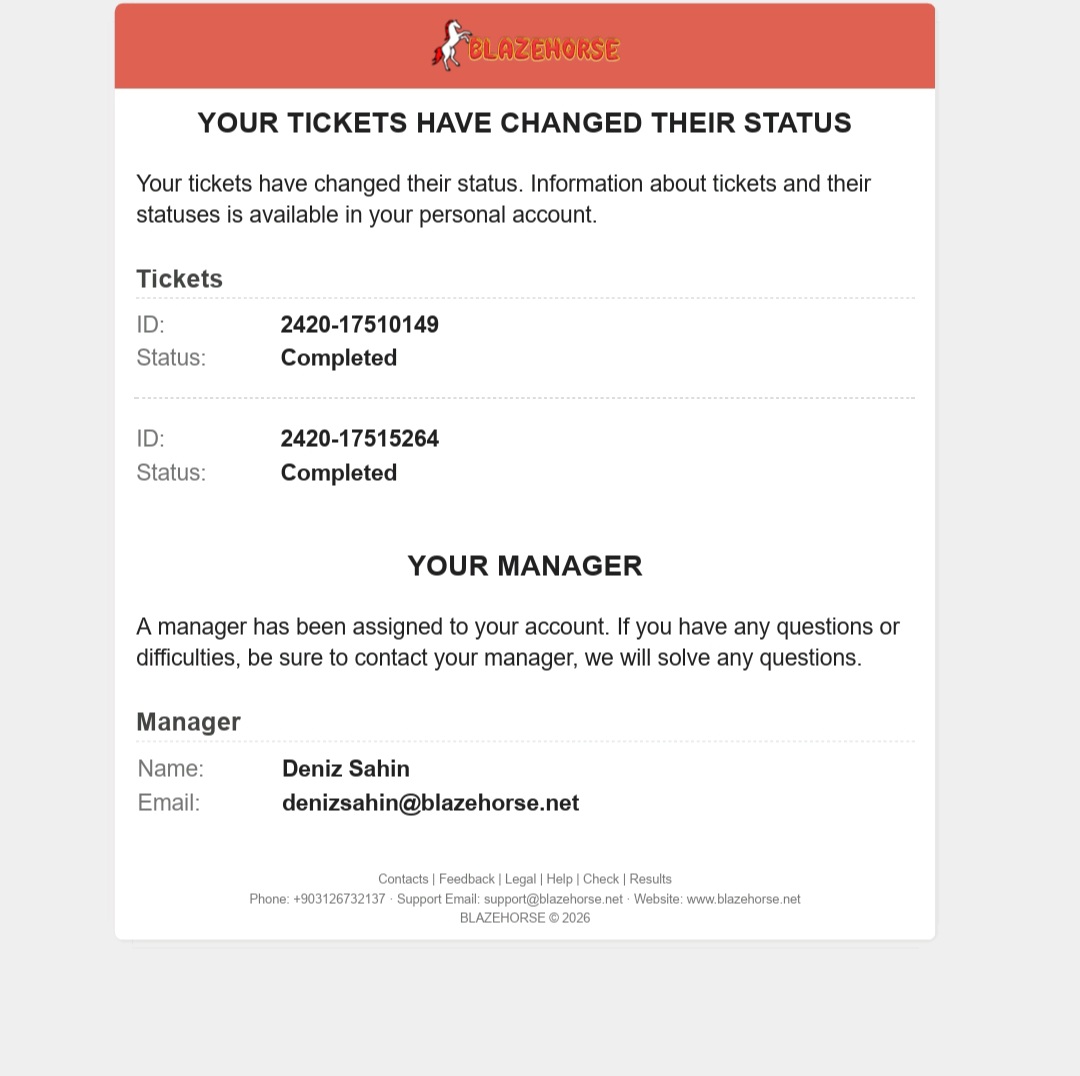Open the Results footer link
The height and width of the screenshot is (1076, 1080).
click(x=650, y=879)
